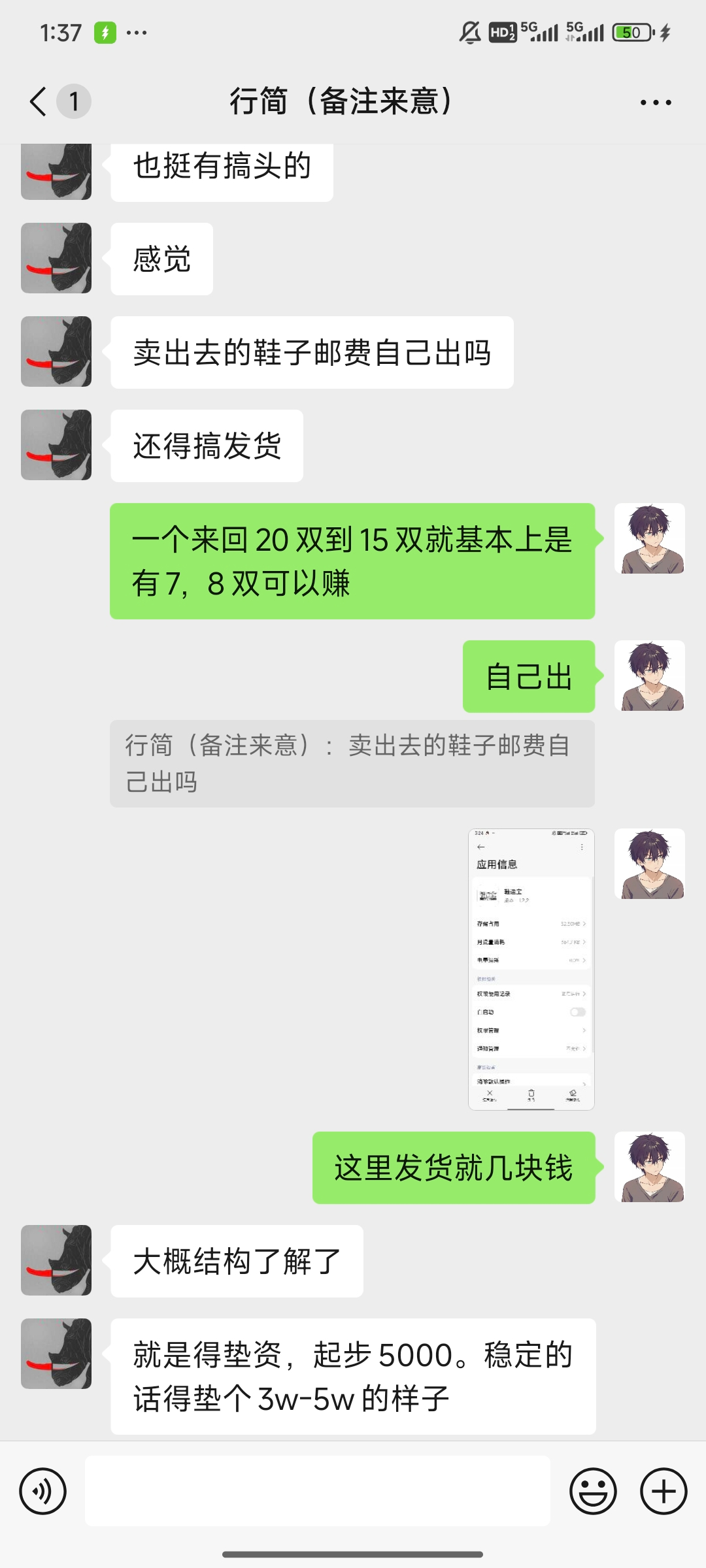Image resolution: width=706 pixels, height=1568 pixels.
Task: Open contact avatar beside 大概结构了解了
Action: 56,1260
